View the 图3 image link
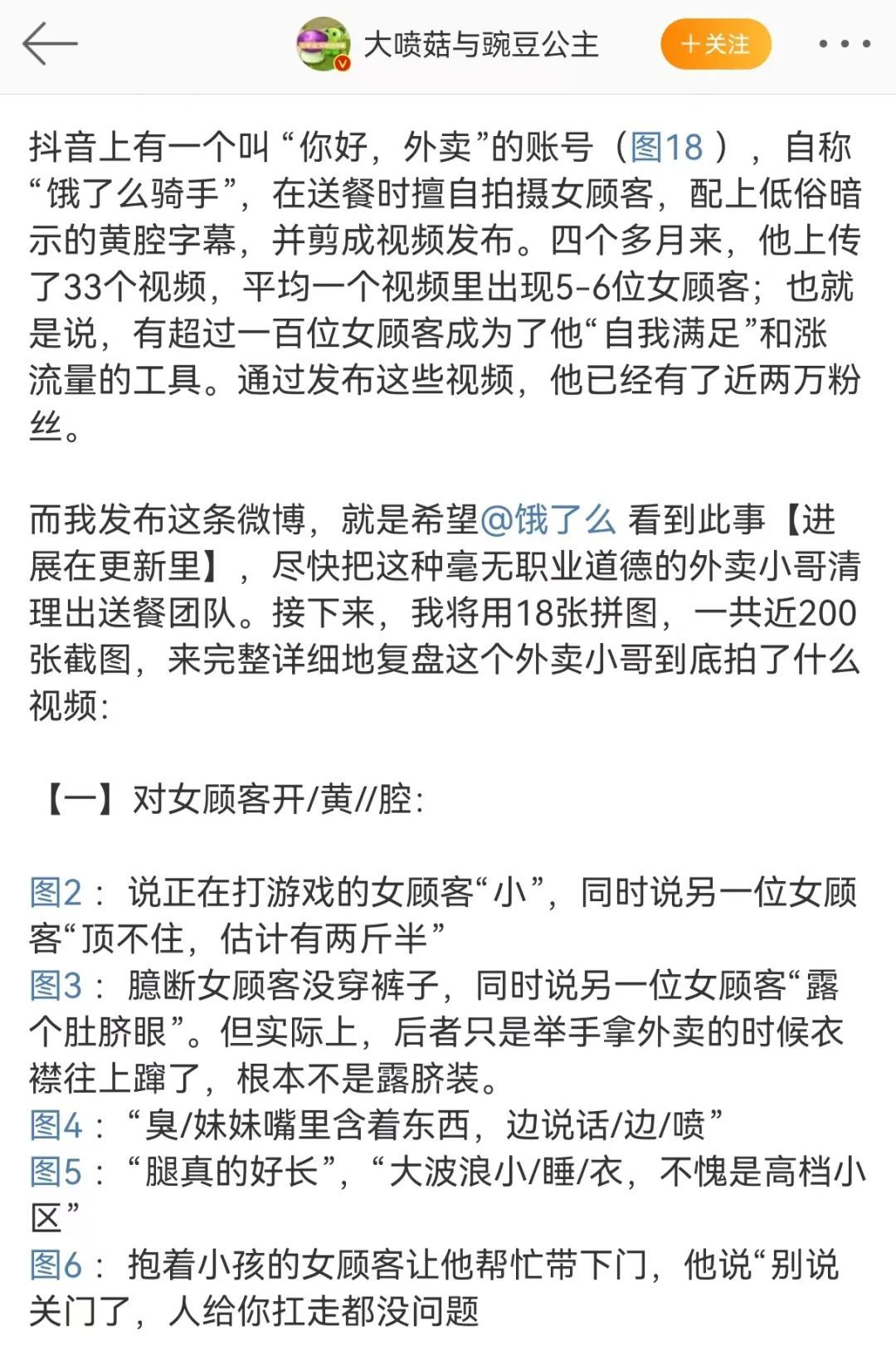The height and width of the screenshot is (1355, 896). pos(56,986)
